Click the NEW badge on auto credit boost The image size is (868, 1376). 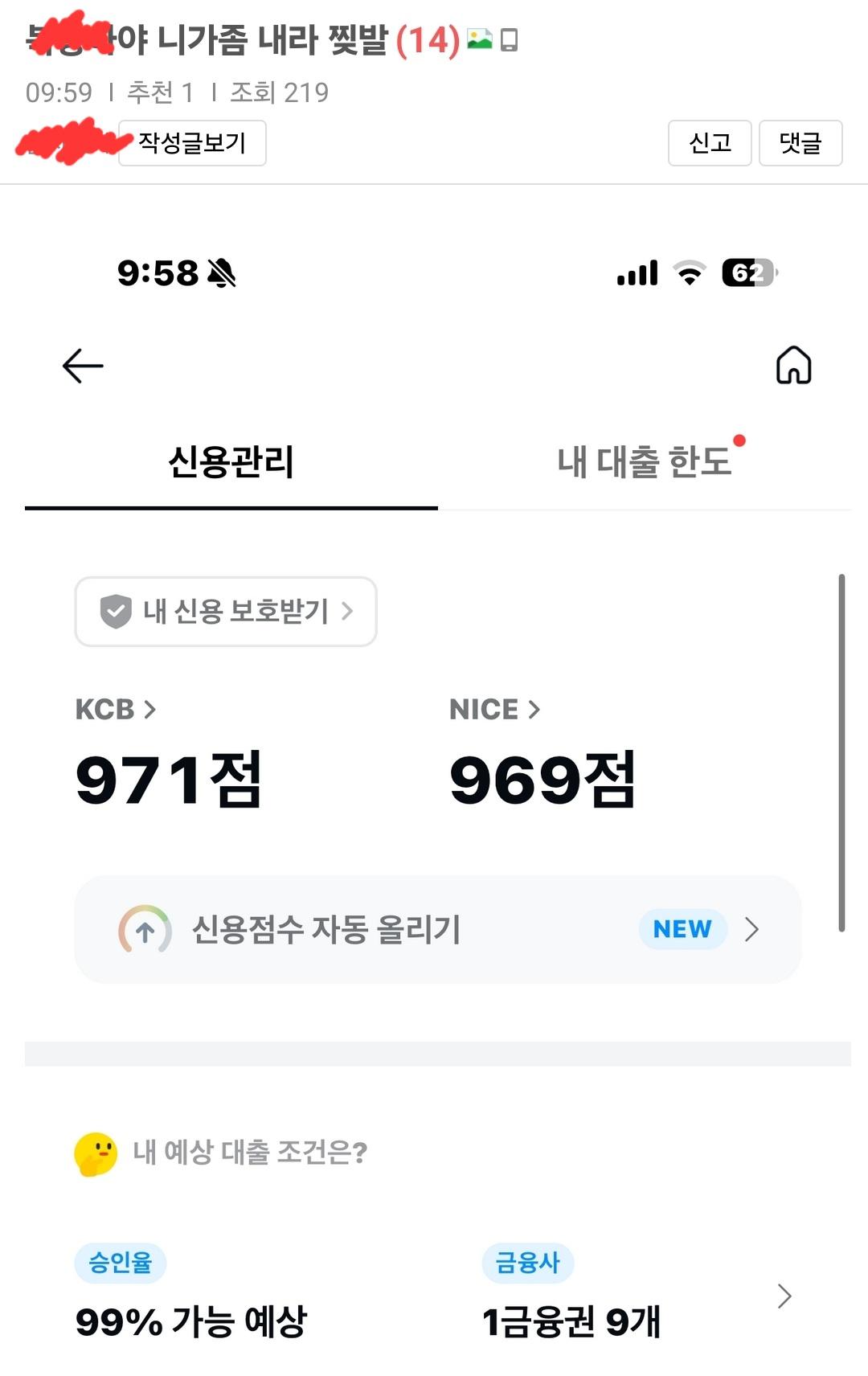click(682, 929)
